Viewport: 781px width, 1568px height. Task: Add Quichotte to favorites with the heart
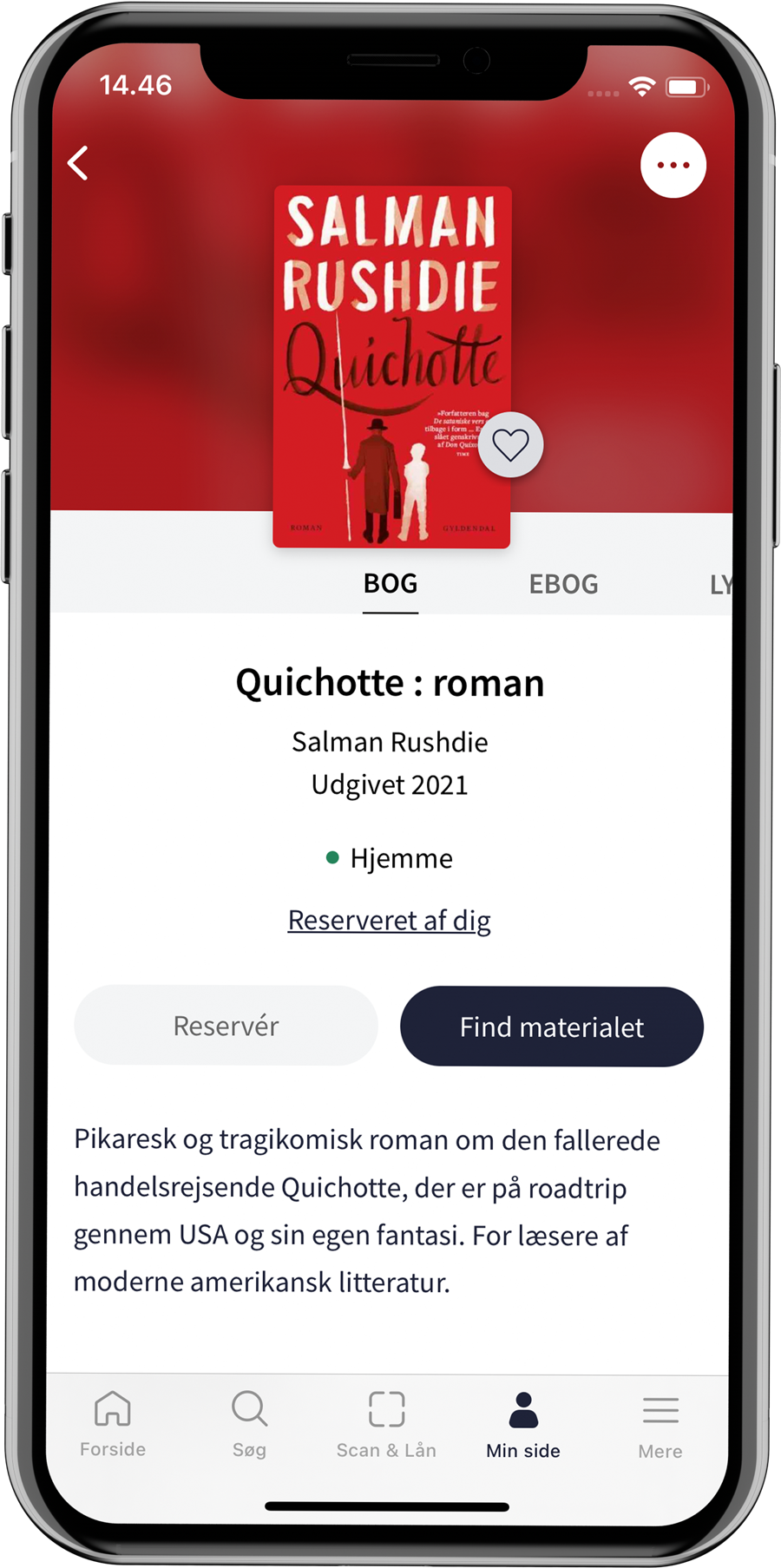tap(510, 445)
